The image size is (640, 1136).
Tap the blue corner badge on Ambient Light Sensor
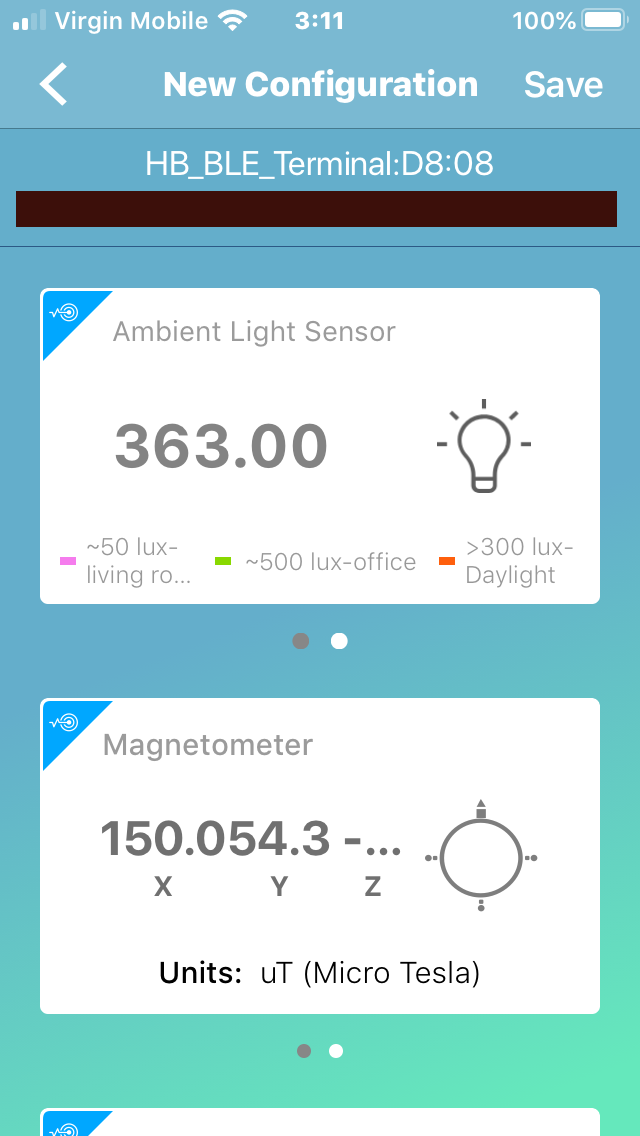coord(64,313)
